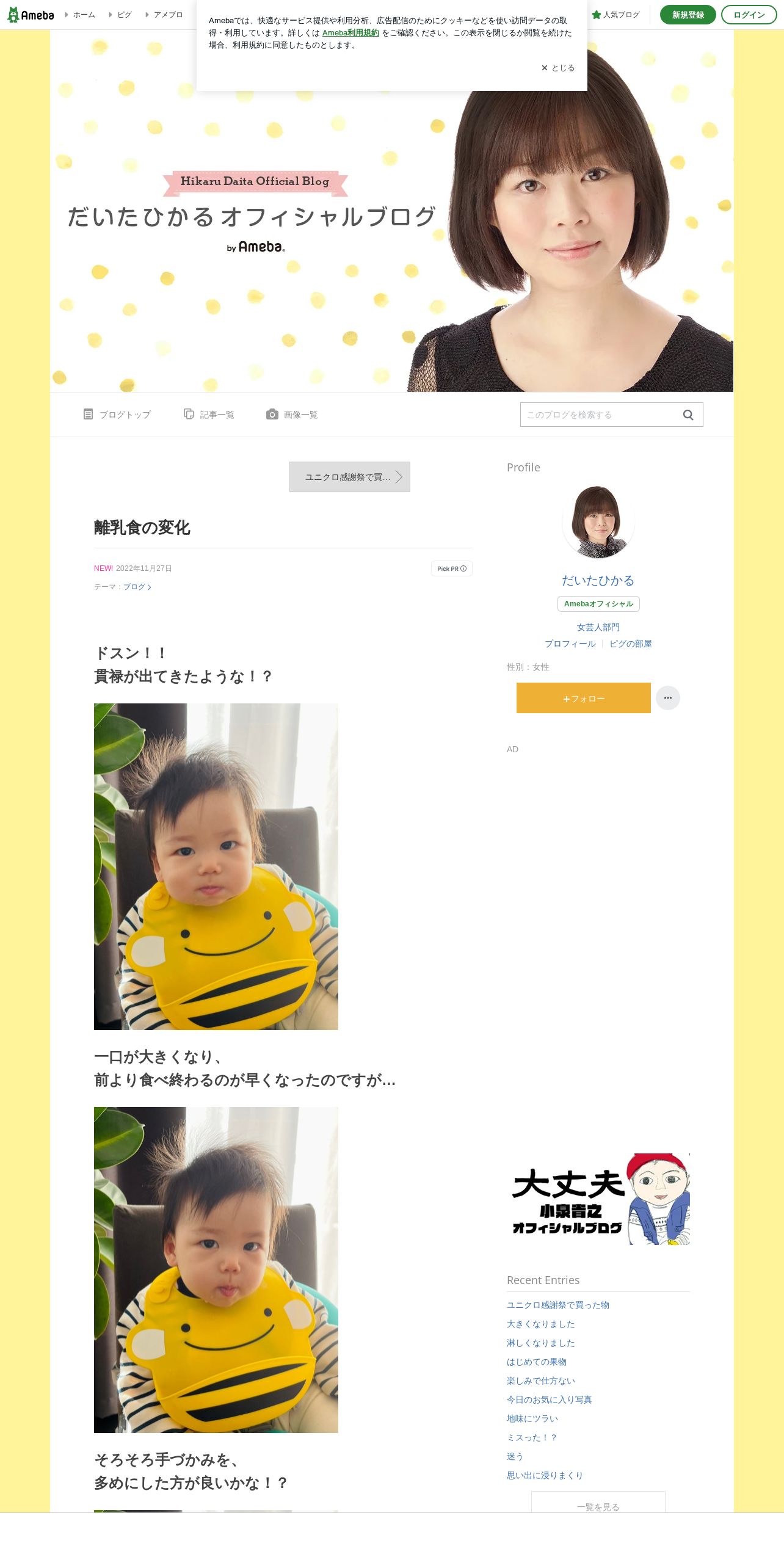Open the recent entry はじめての果物
This screenshot has width=784, height=1568.
coord(537,1362)
